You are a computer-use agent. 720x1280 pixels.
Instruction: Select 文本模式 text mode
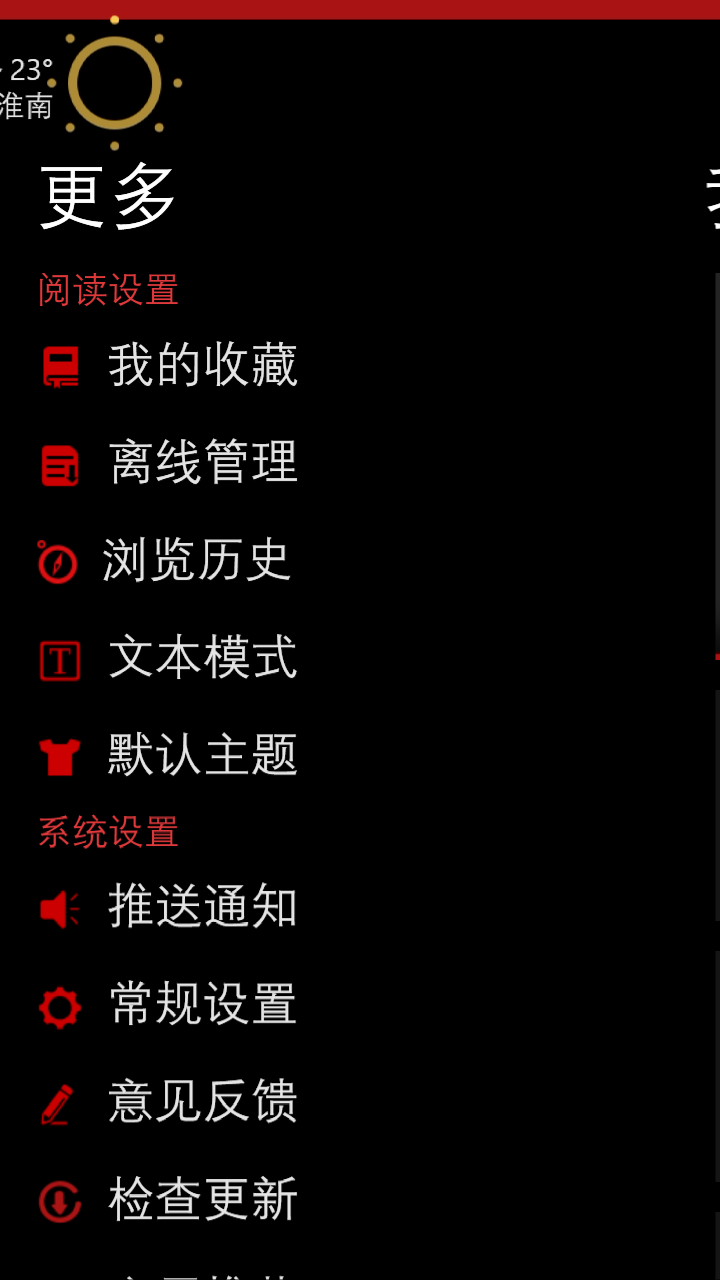click(202, 658)
